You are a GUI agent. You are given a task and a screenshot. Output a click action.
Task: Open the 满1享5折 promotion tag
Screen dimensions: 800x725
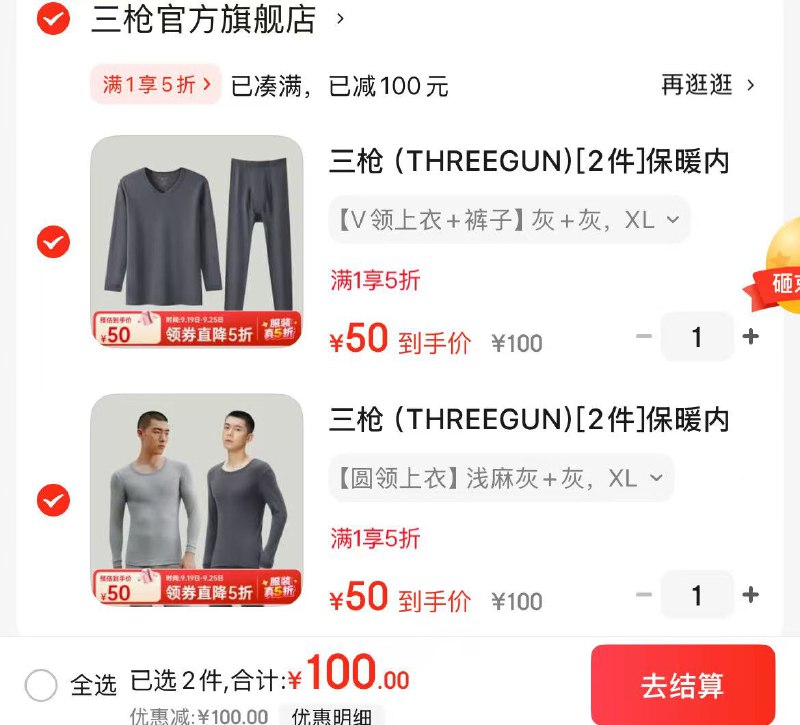[x=157, y=85]
